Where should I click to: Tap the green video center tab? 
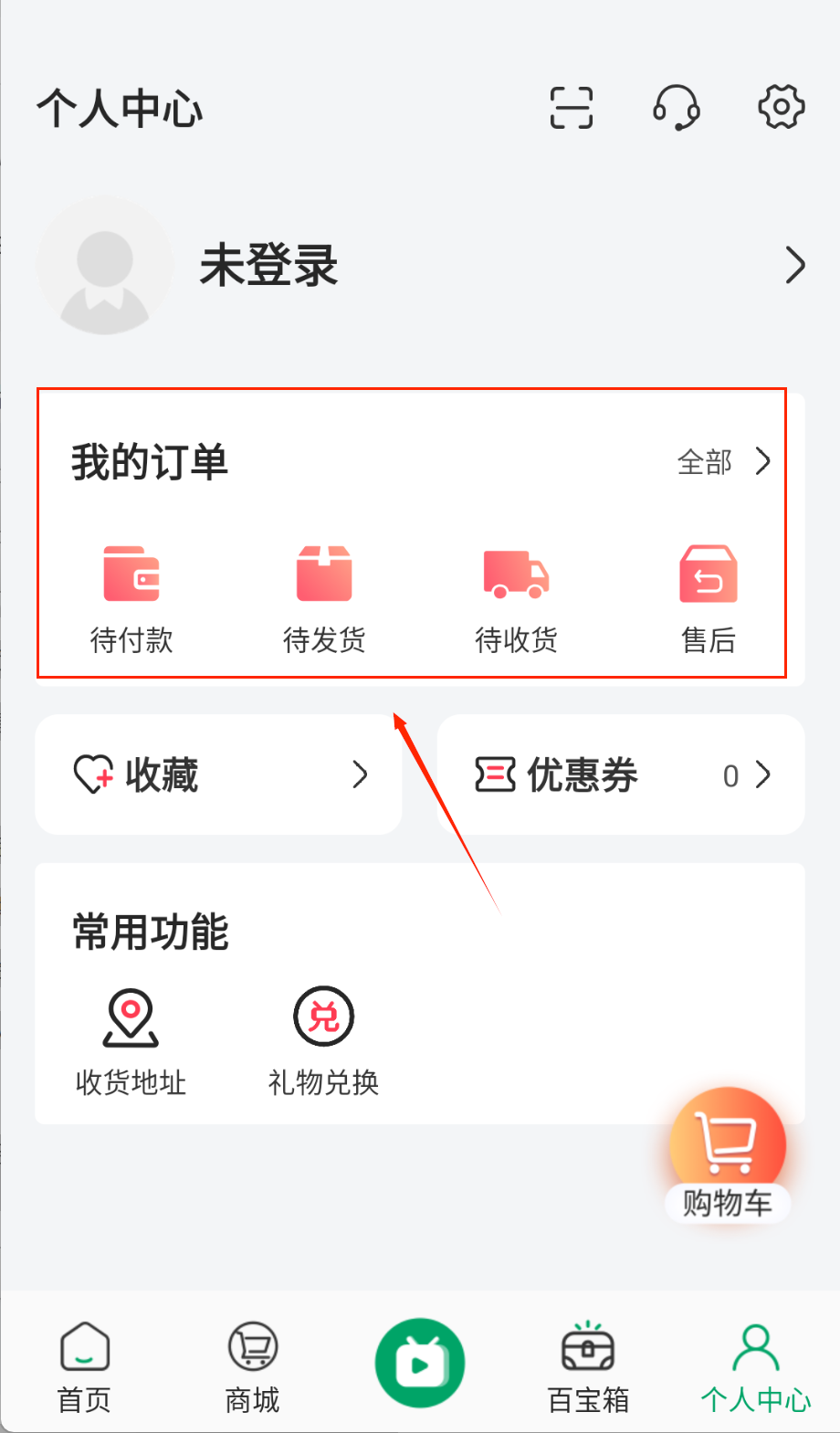[x=420, y=1363]
